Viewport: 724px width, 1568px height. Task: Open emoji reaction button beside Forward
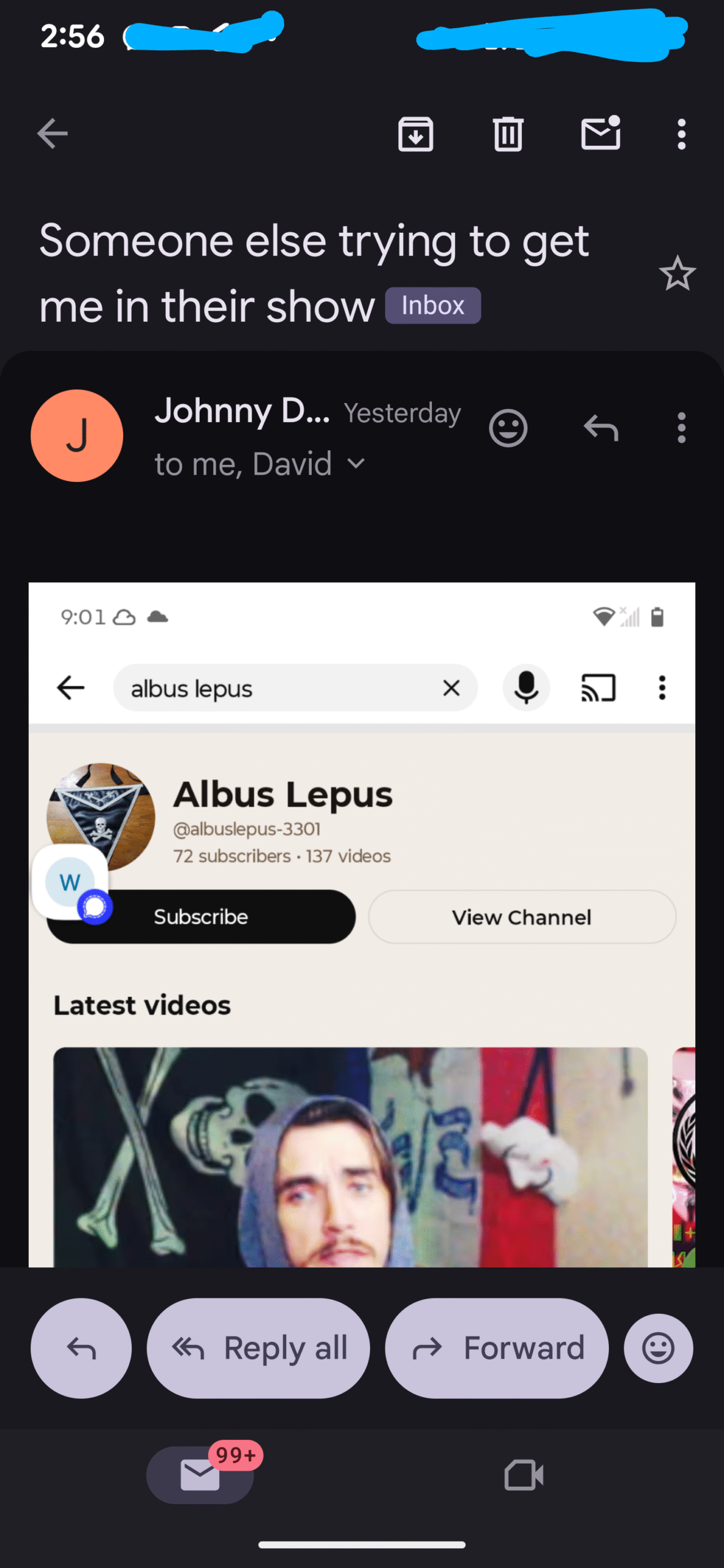pyautogui.click(x=658, y=1347)
